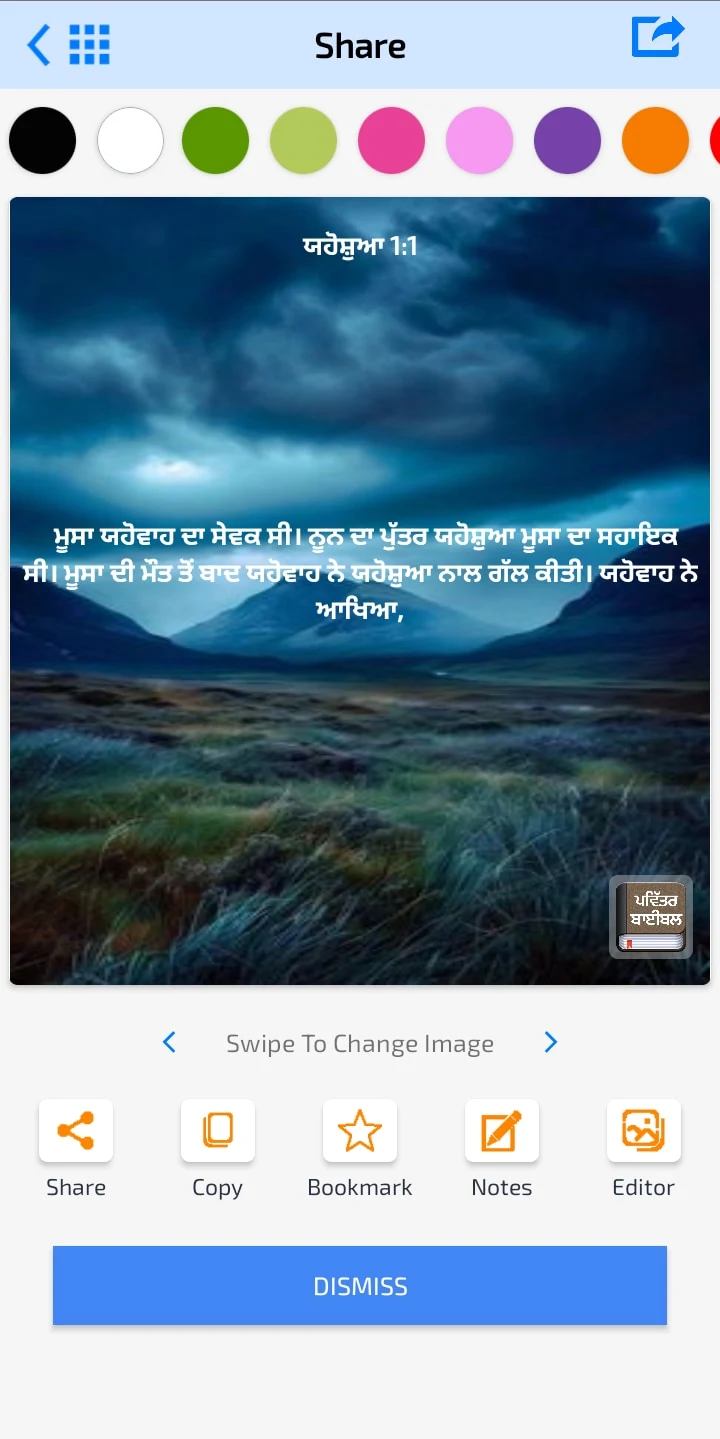The image size is (720, 1439).
Task: Open the grid menu icon
Action: (89, 45)
